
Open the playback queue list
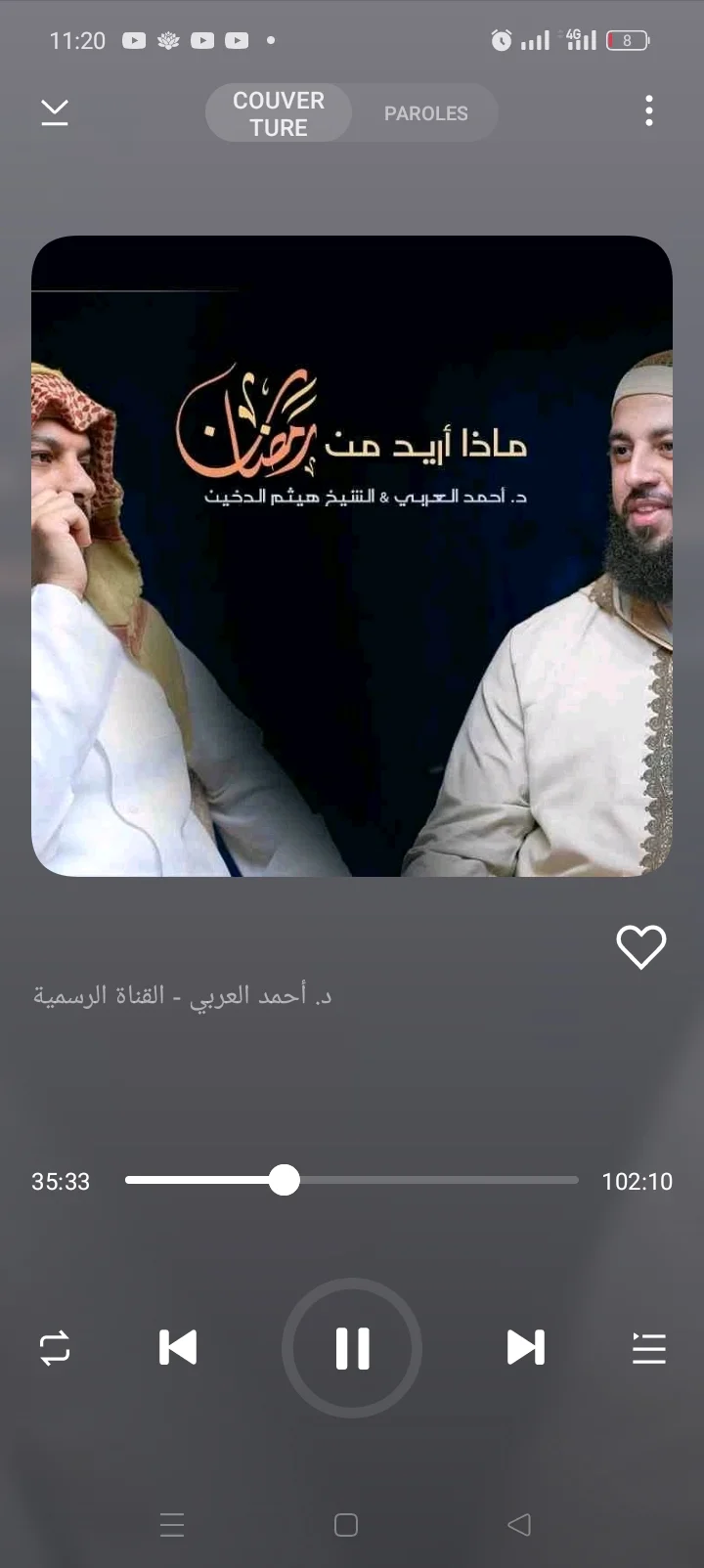[x=648, y=1347]
